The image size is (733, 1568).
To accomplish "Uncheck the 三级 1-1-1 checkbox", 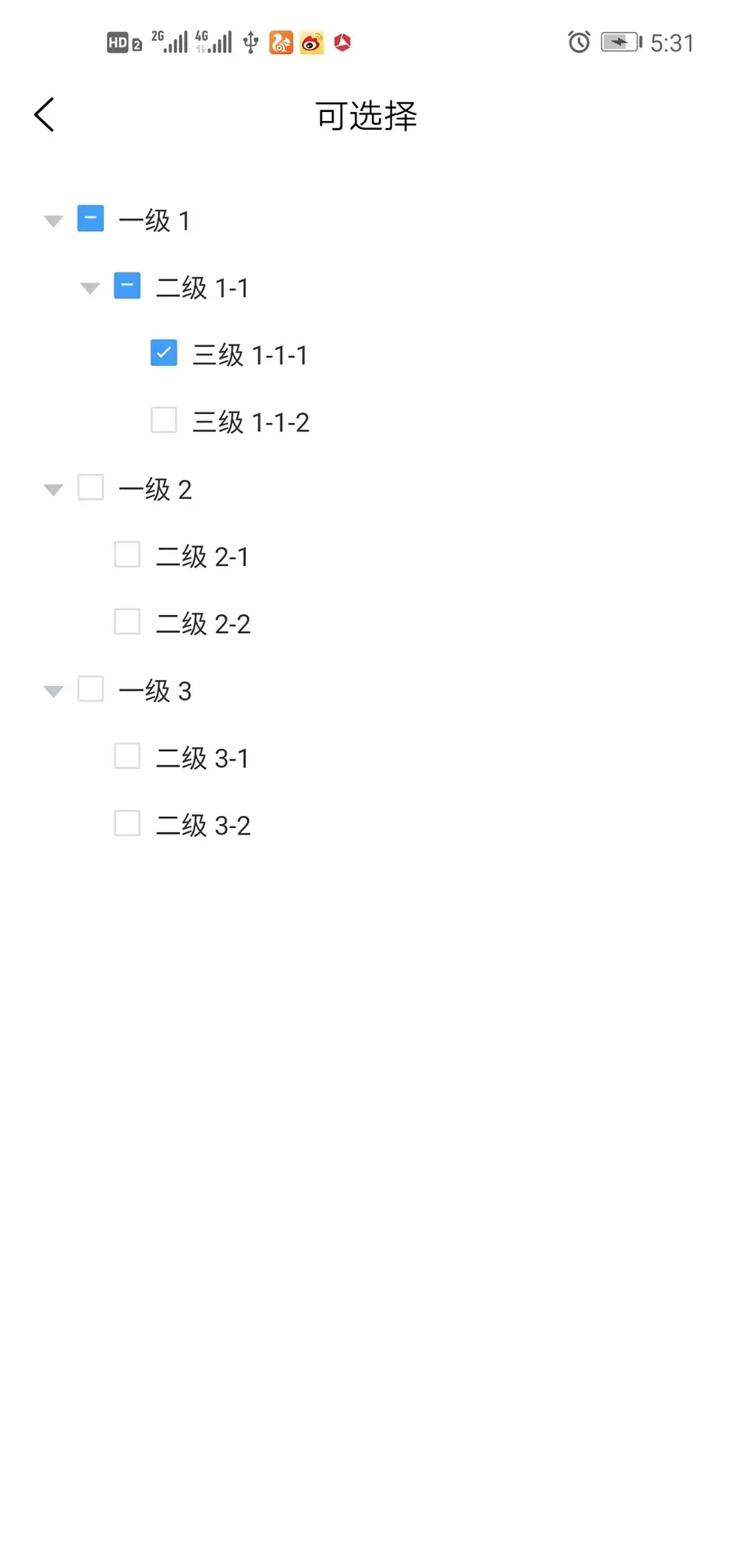I will click(164, 353).
